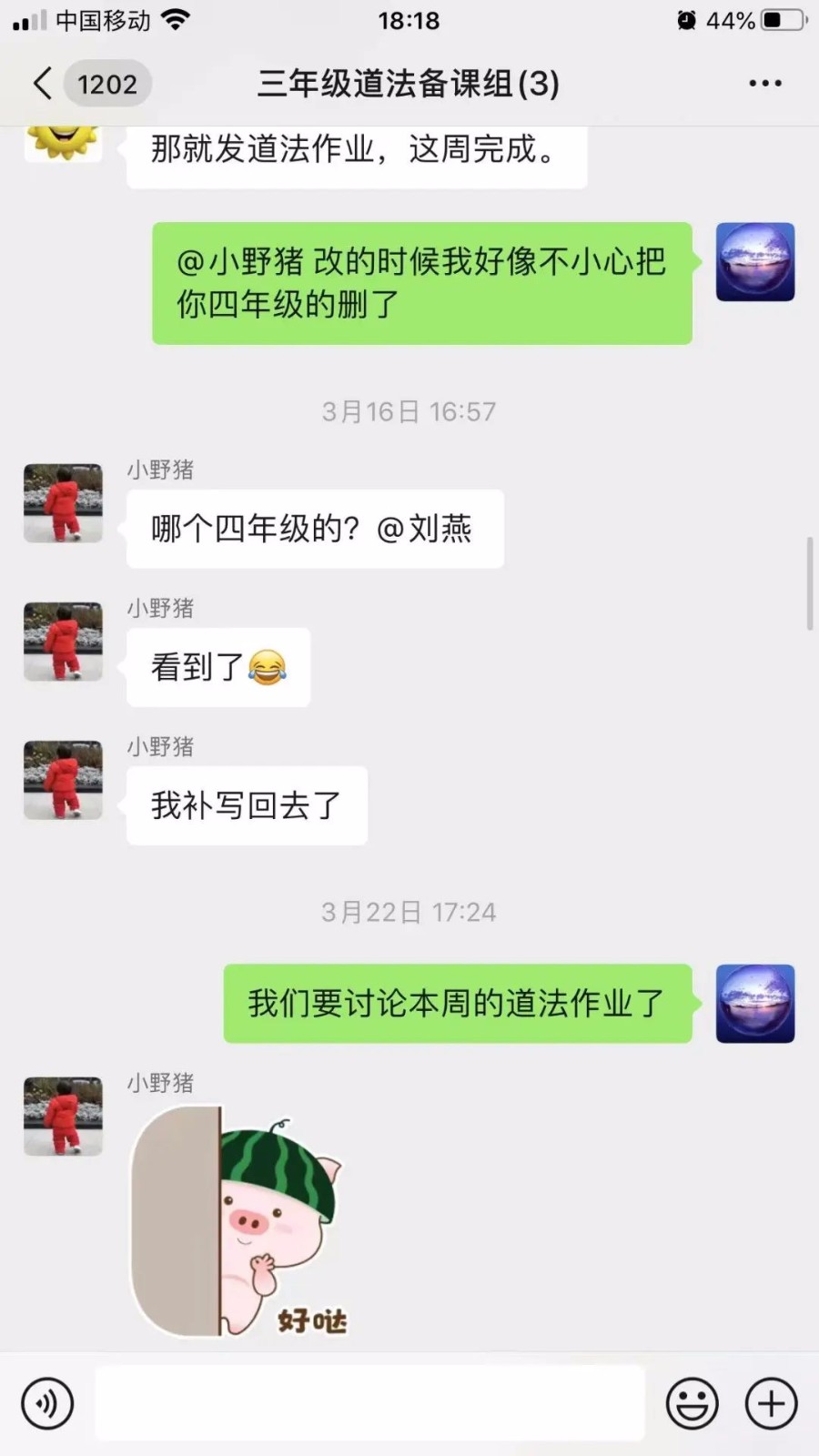Open the emoji sticker panel
Screen dimensions: 819x1456
click(x=692, y=1403)
